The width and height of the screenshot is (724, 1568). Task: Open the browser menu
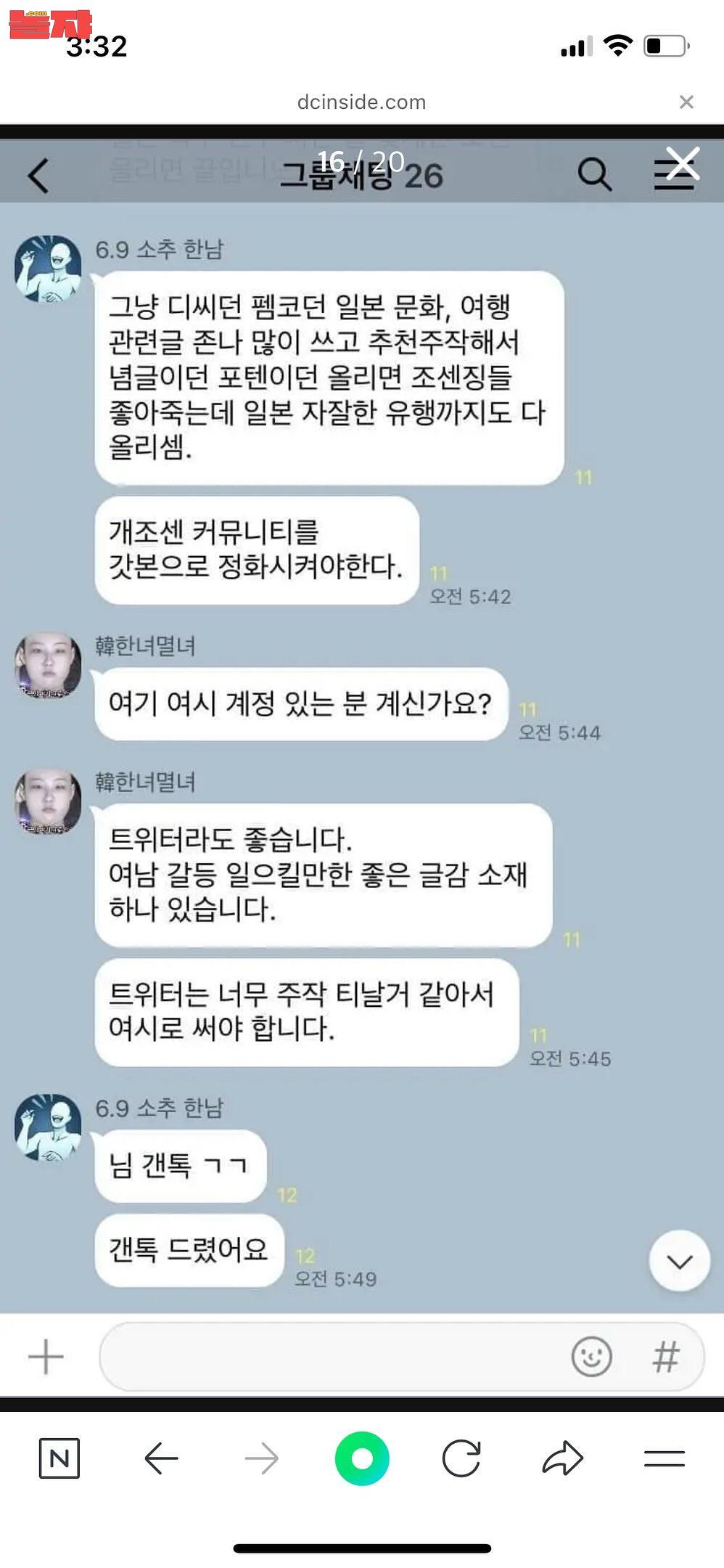pyautogui.click(x=664, y=1458)
